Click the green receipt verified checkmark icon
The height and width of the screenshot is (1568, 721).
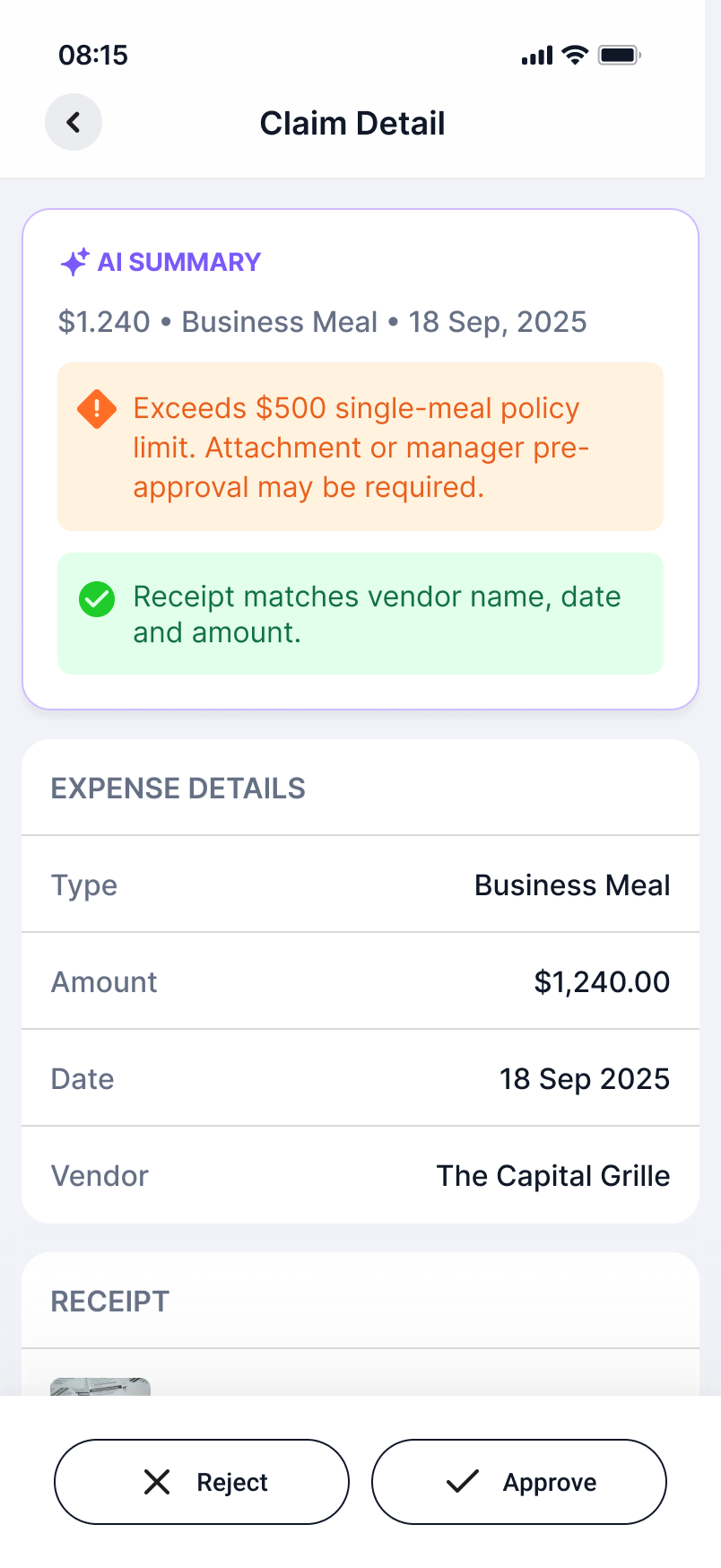[x=96, y=598]
